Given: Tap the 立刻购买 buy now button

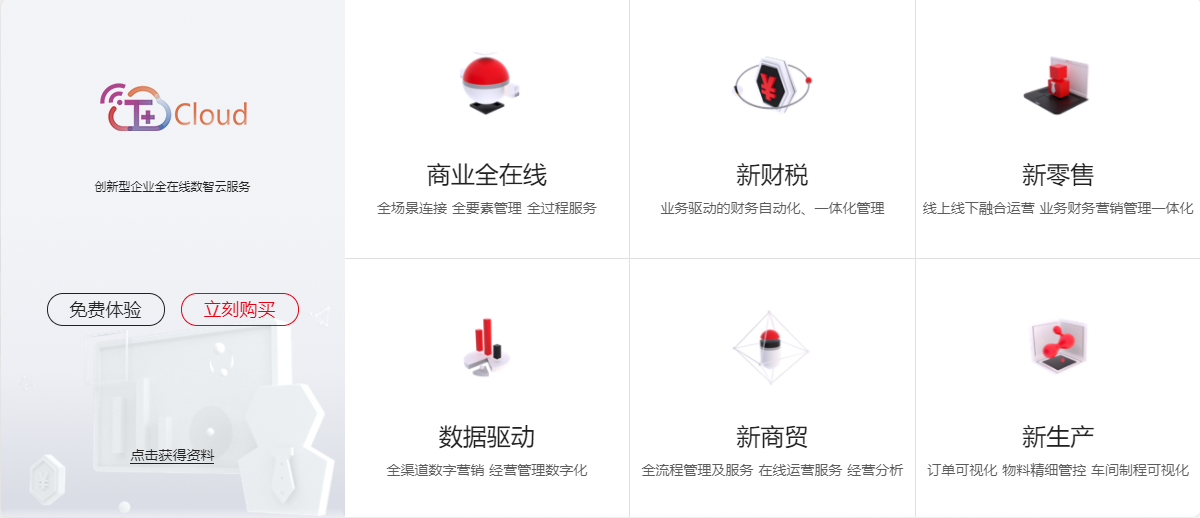Looking at the screenshot, I should tap(239, 310).
